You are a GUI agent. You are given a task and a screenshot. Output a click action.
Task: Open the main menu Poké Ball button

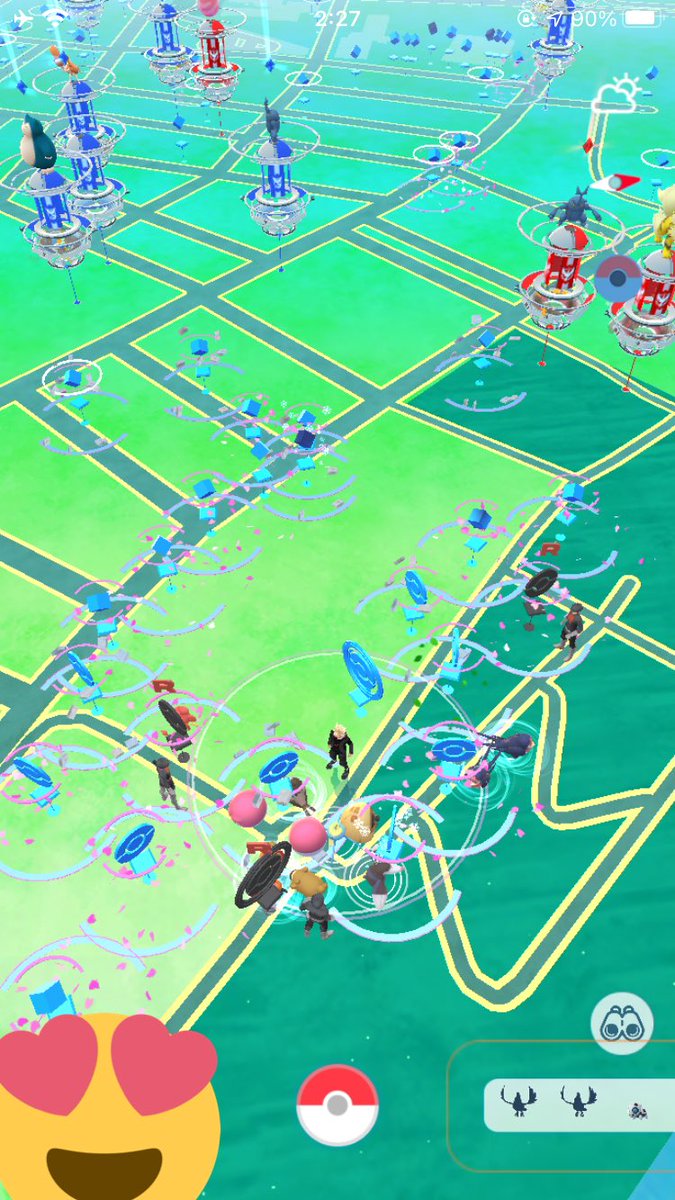[337, 1105]
